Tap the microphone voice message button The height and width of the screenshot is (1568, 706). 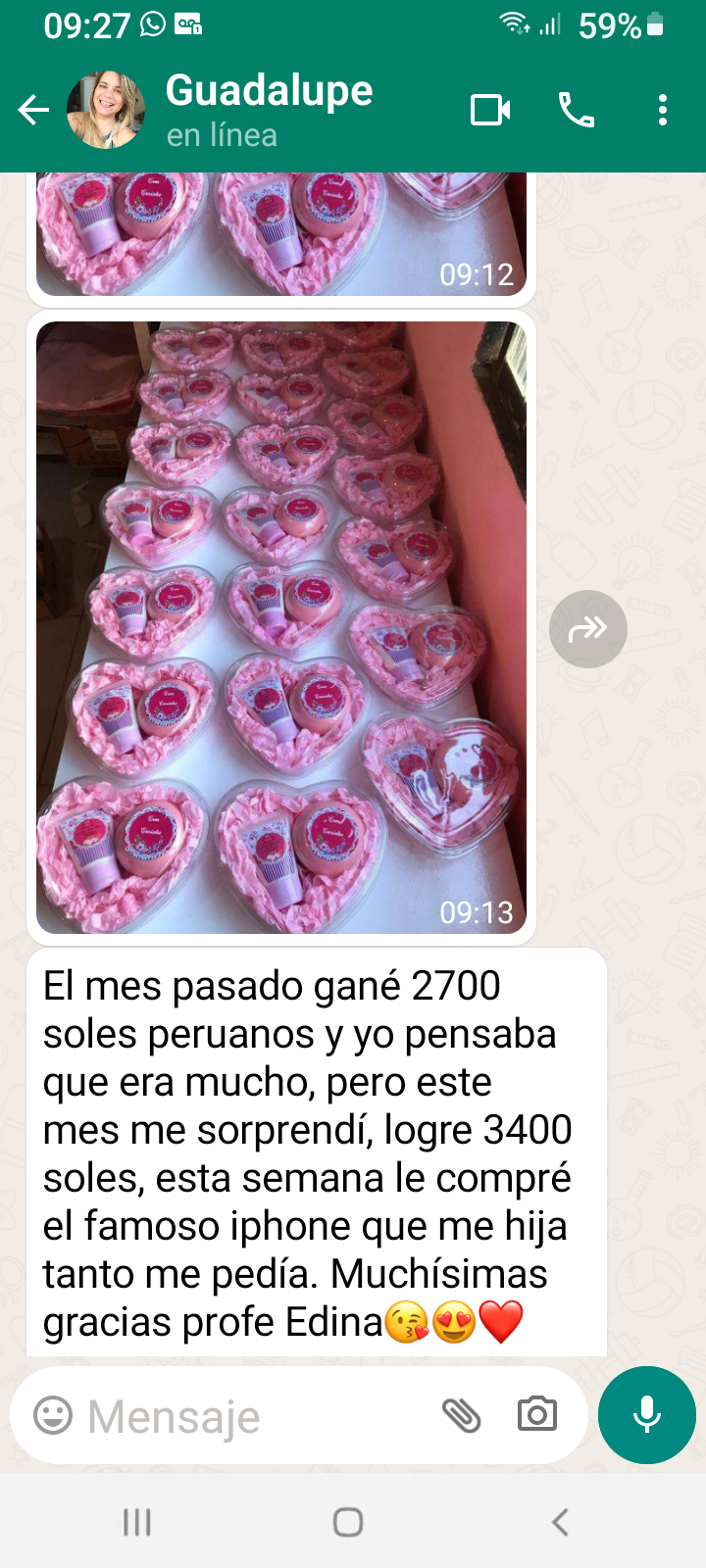coord(647,1415)
